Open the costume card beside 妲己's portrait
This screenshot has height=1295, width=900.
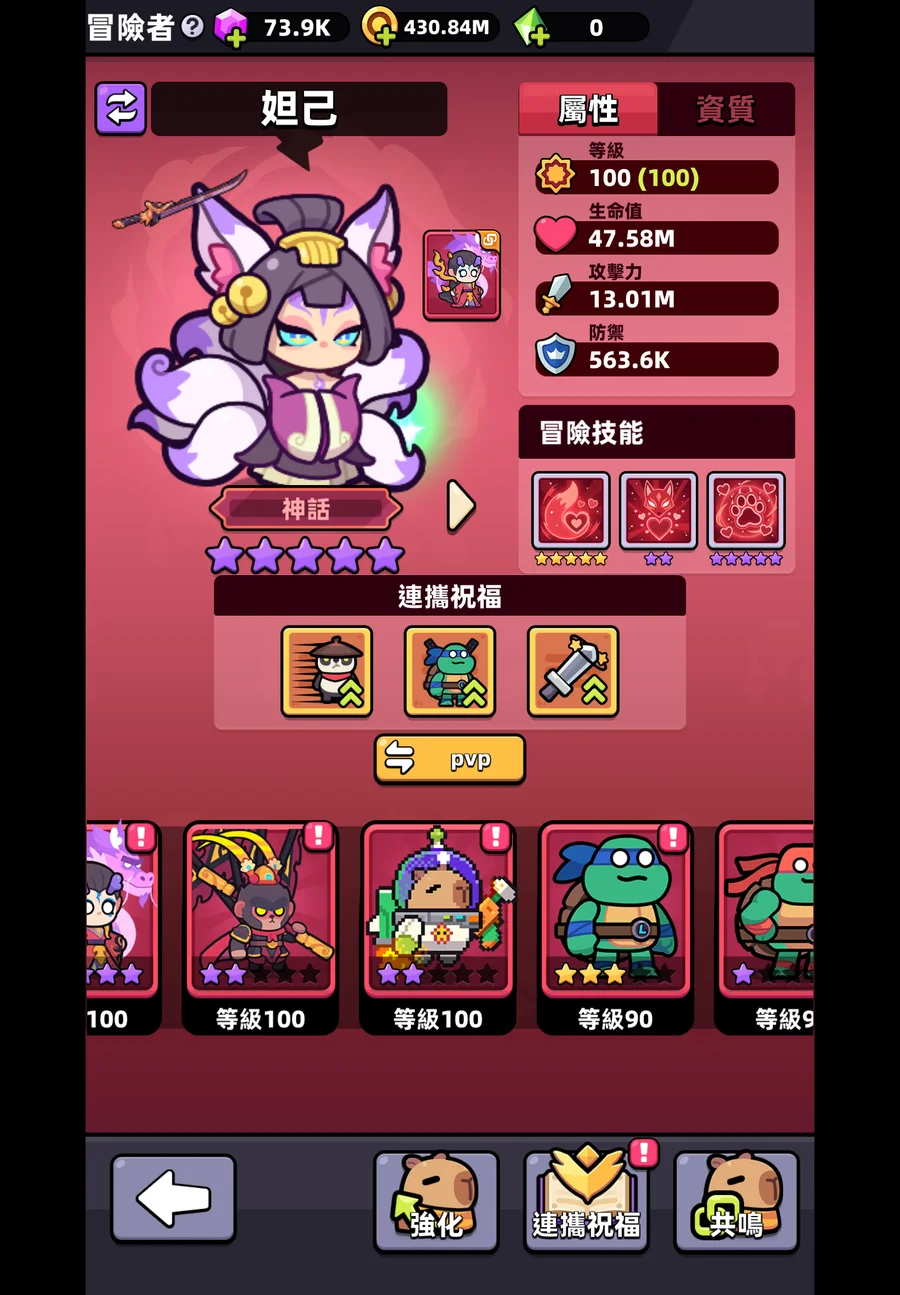point(461,275)
